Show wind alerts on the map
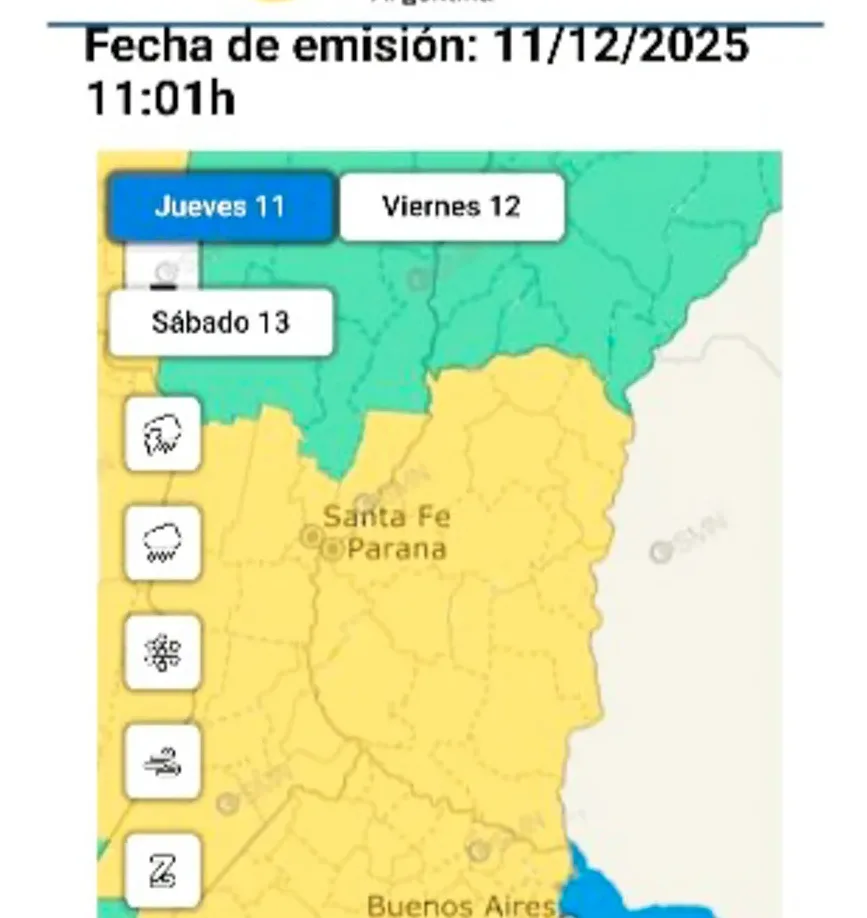Viewport: 867px width, 918px height. [163, 763]
